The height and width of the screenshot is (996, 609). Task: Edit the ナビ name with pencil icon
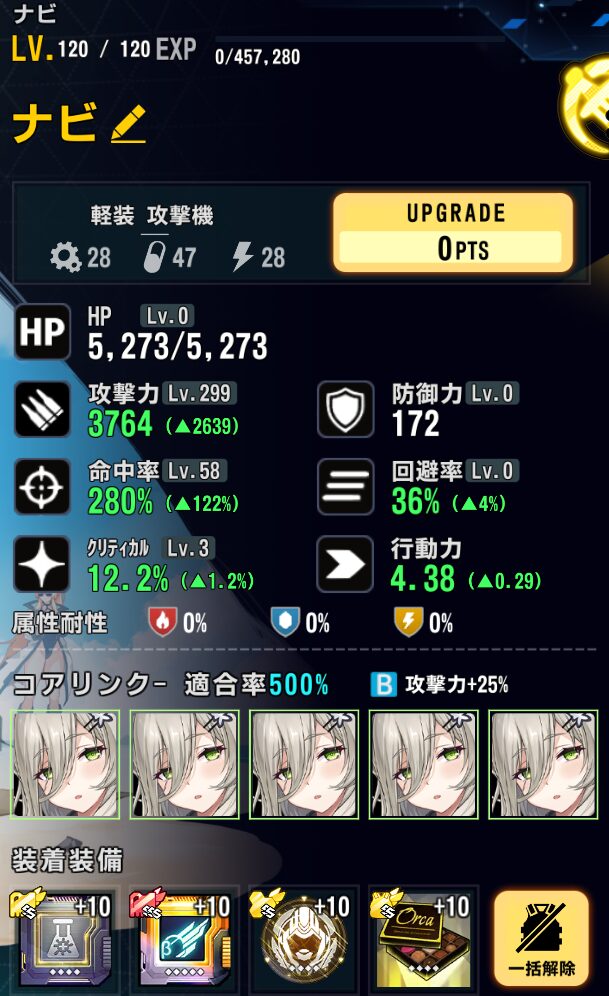coord(128,126)
